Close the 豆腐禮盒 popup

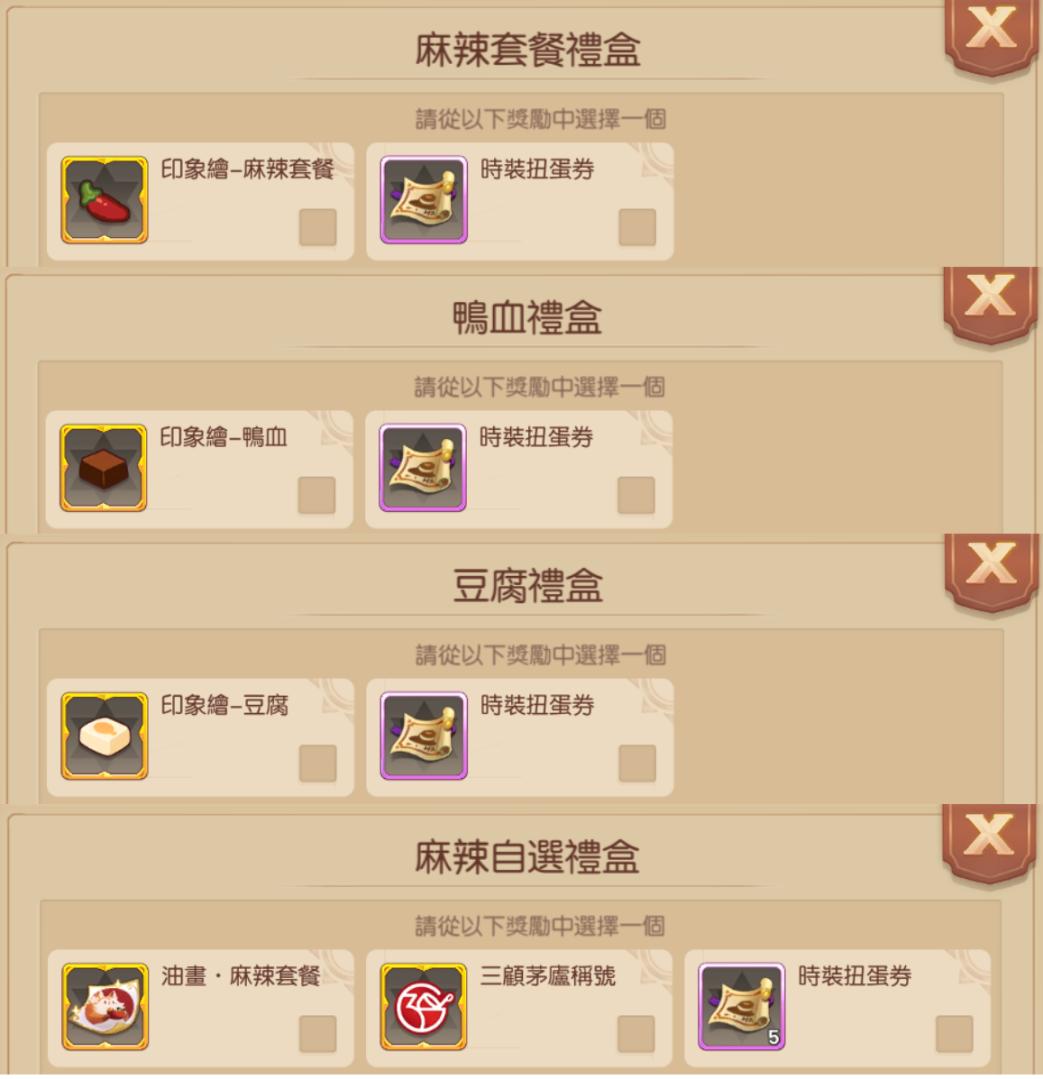[991, 567]
